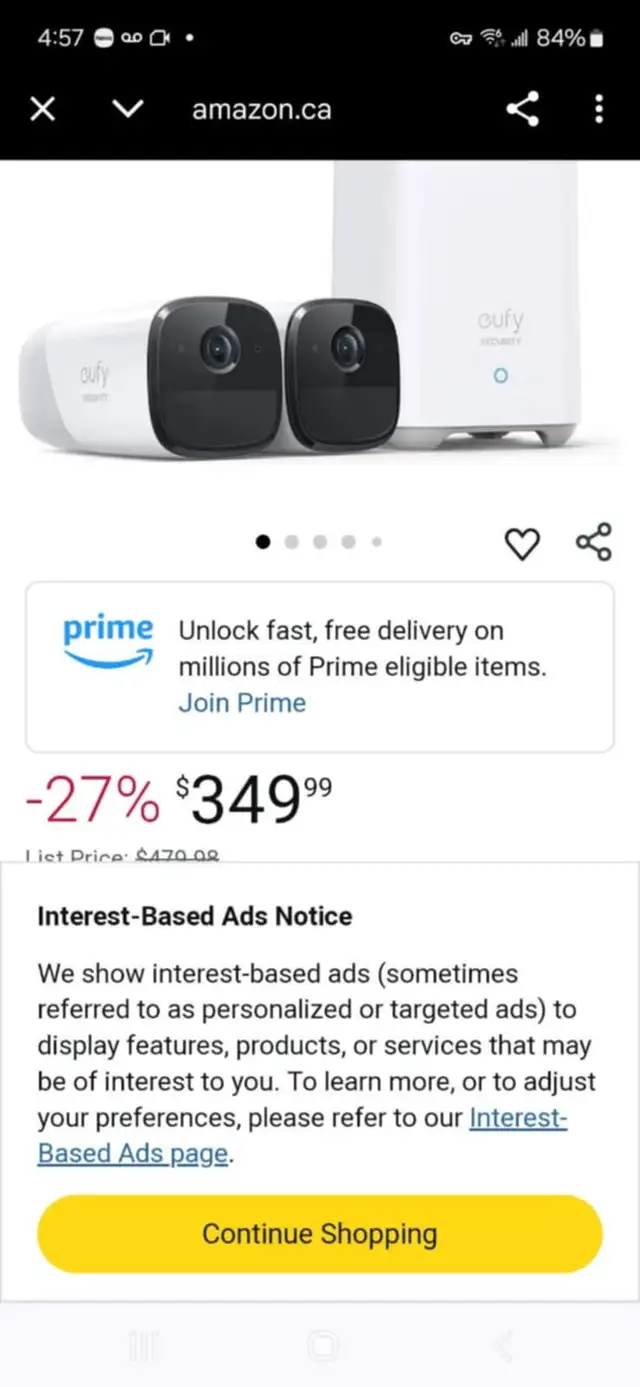Viewport: 640px width, 1387px height.
Task: Tap the Join Prime link
Action: (242, 703)
